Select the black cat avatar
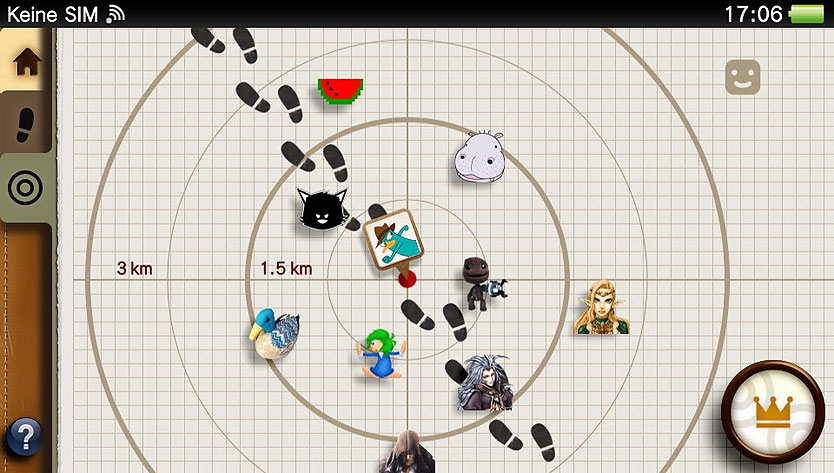This screenshot has height=473, width=834. click(320, 208)
